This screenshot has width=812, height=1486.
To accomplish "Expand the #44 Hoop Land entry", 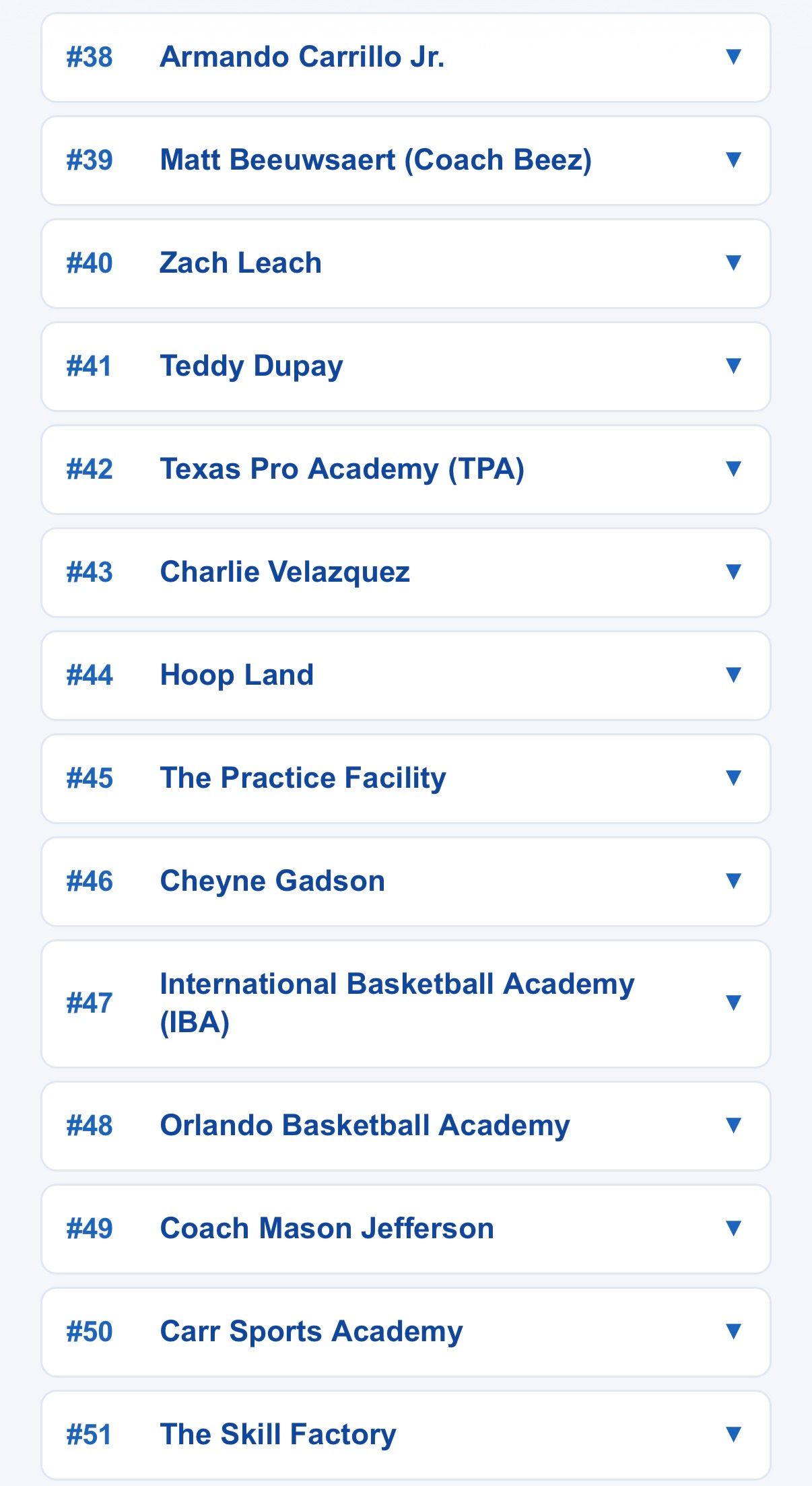I will (405, 676).
